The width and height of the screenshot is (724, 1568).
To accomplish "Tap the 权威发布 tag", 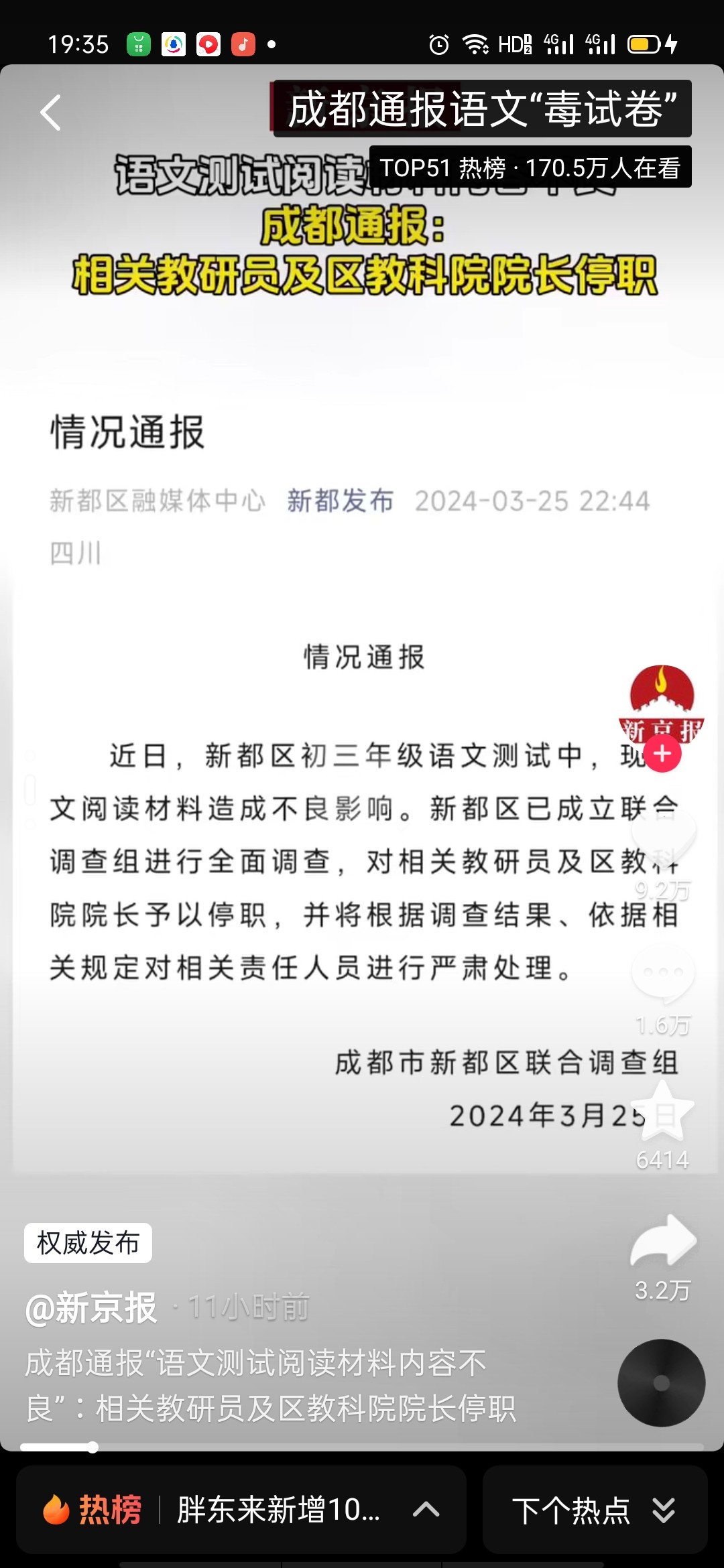I will [x=88, y=1244].
